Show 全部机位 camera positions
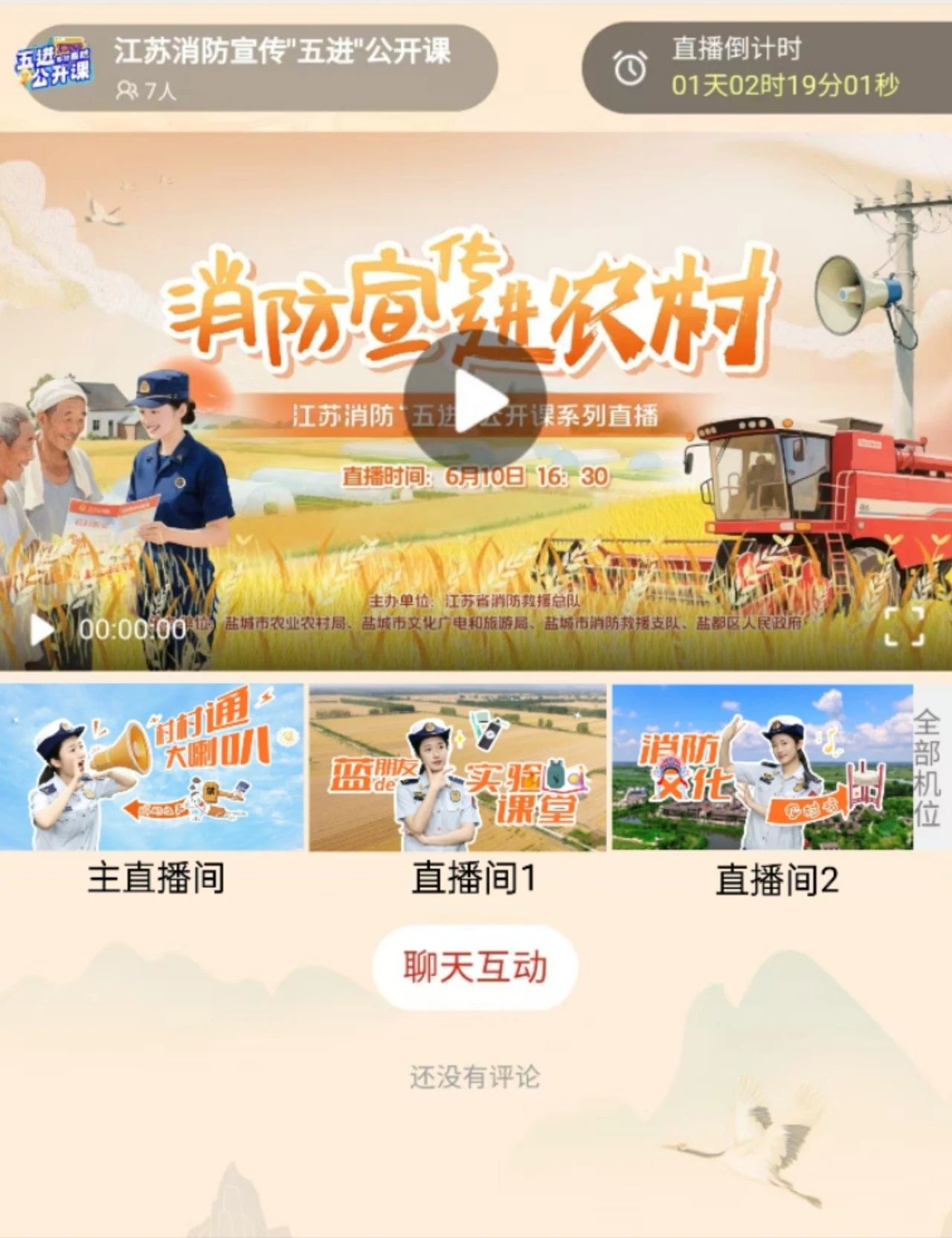The image size is (952, 1238). [928, 767]
